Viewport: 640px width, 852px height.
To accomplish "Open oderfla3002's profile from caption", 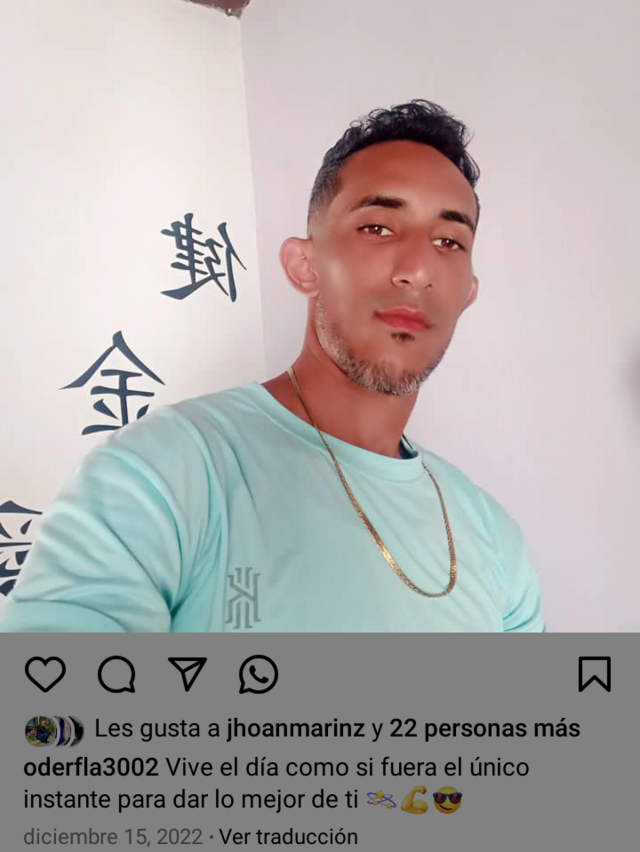I will point(90,767).
